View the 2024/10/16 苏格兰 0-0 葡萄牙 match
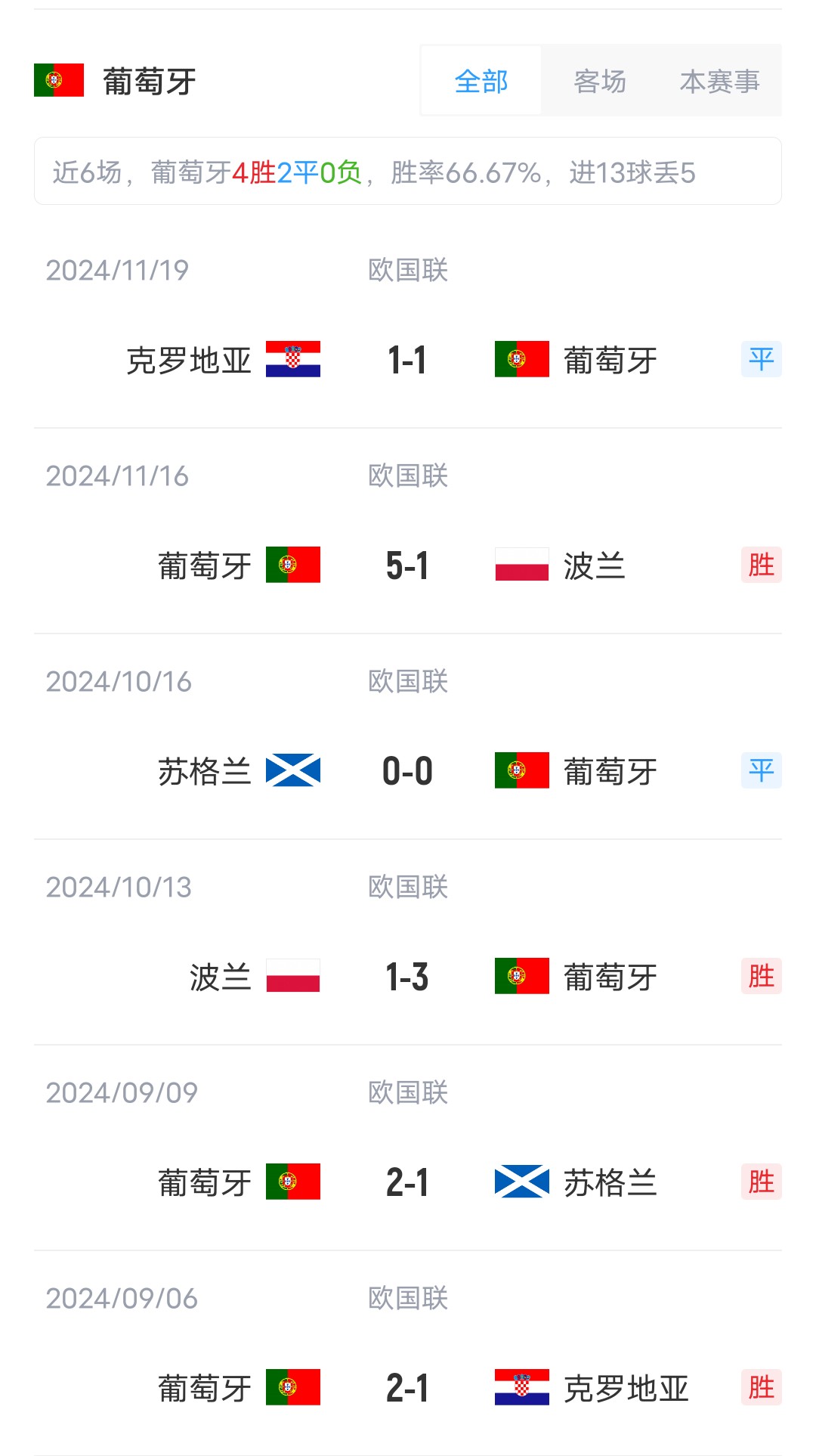This screenshot has height=1456, width=816. [407, 771]
